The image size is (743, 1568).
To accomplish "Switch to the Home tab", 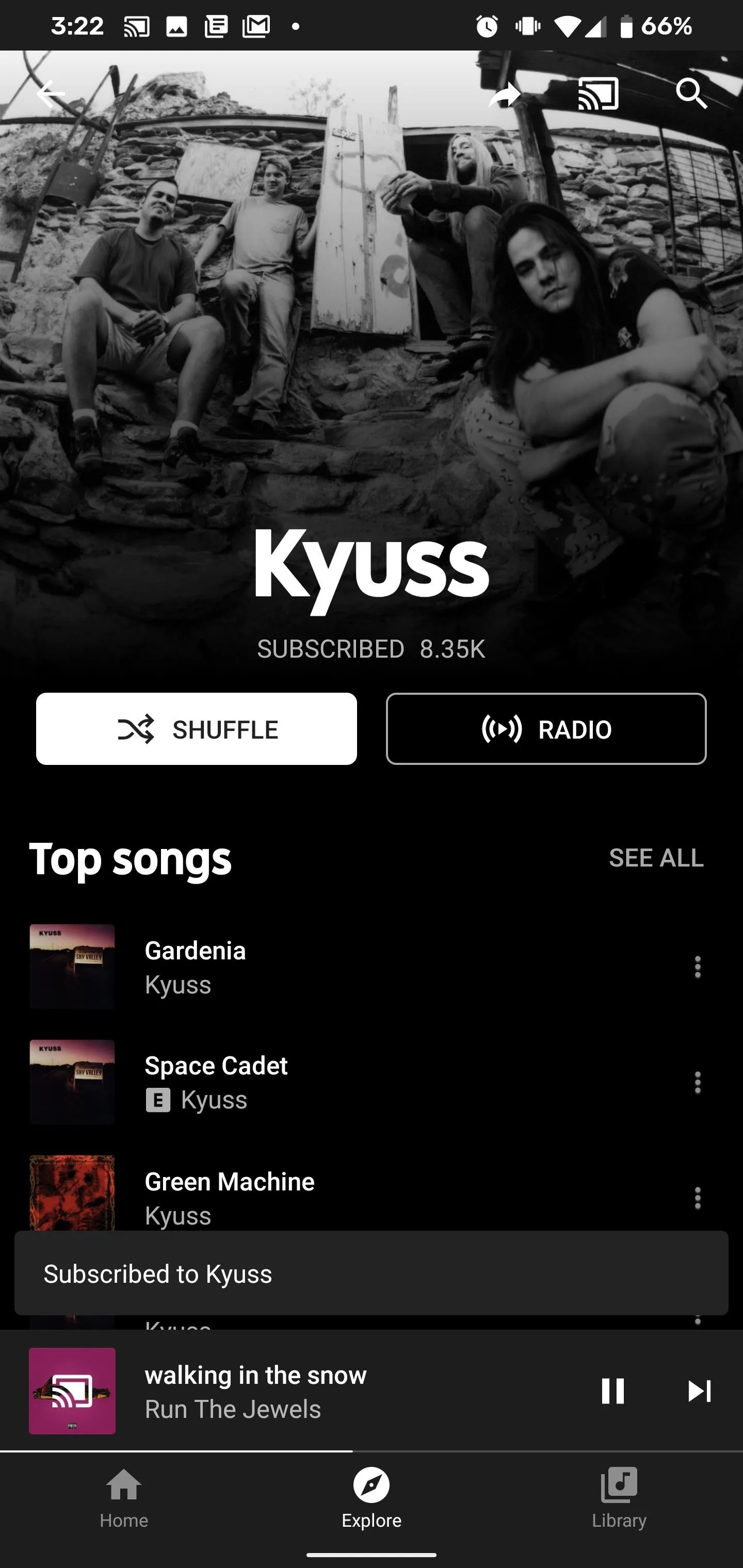I will (124, 1498).
